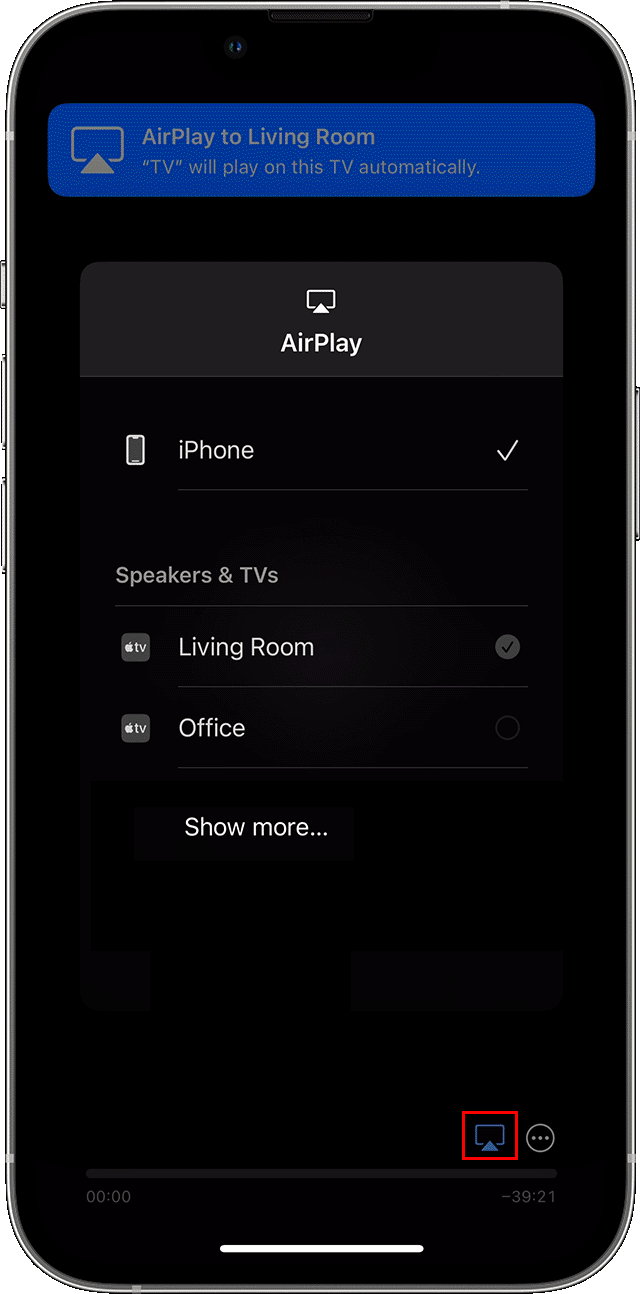This screenshot has height=1294, width=640.
Task: Select iPhone as the playback device
Action: (x=320, y=451)
